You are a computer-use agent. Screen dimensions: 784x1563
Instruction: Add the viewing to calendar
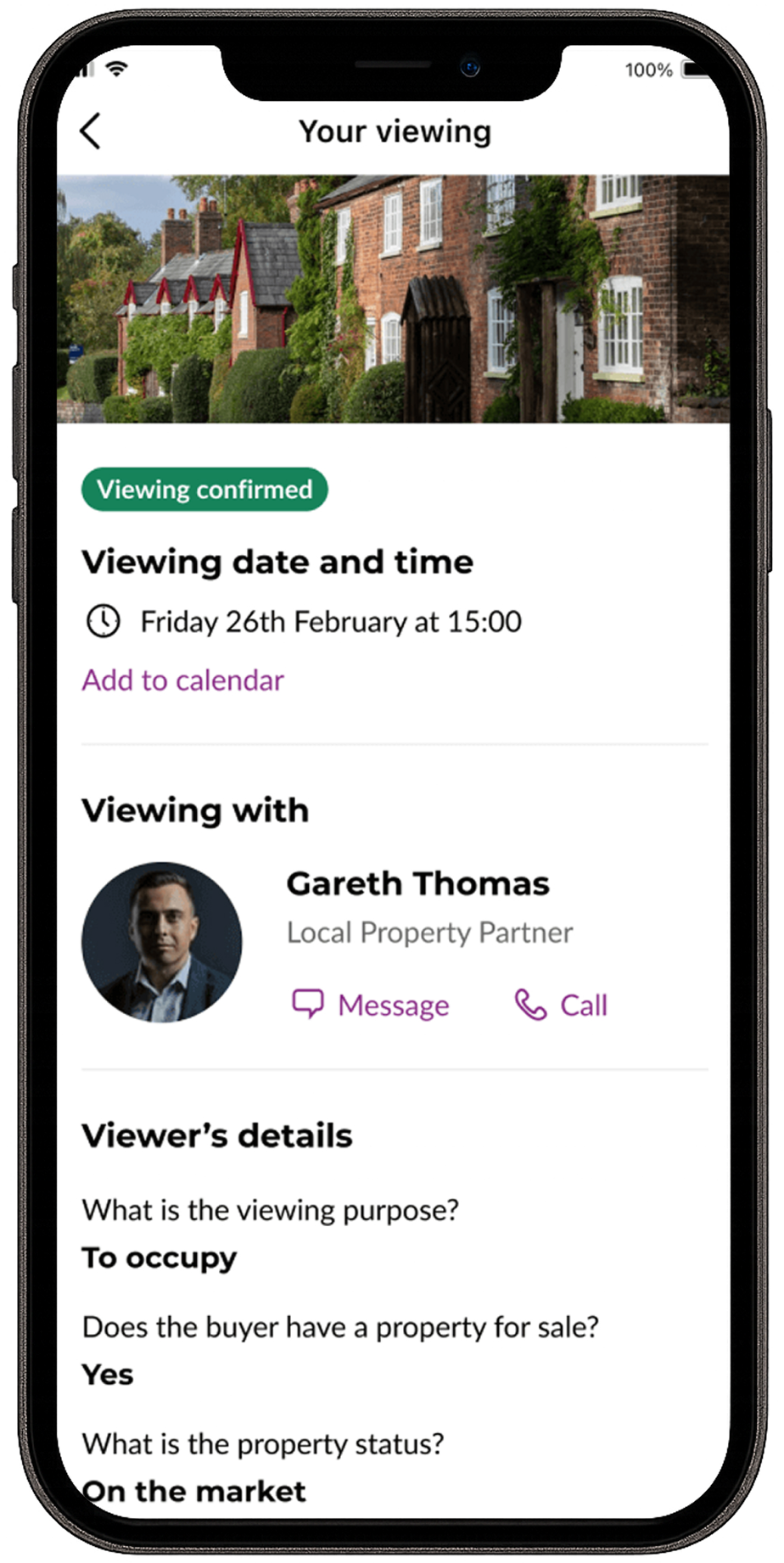click(x=182, y=681)
